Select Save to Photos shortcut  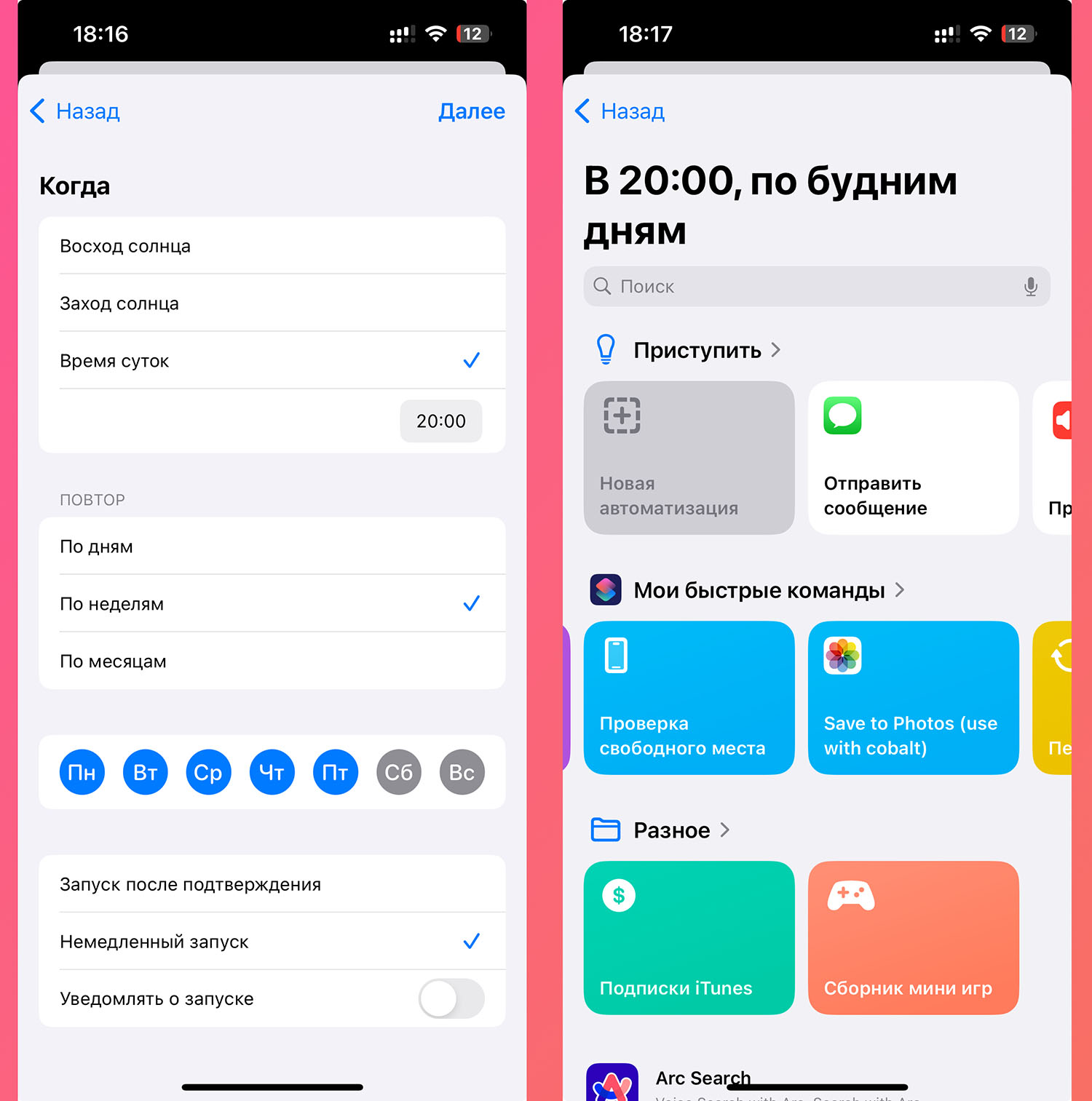click(x=913, y=698)
